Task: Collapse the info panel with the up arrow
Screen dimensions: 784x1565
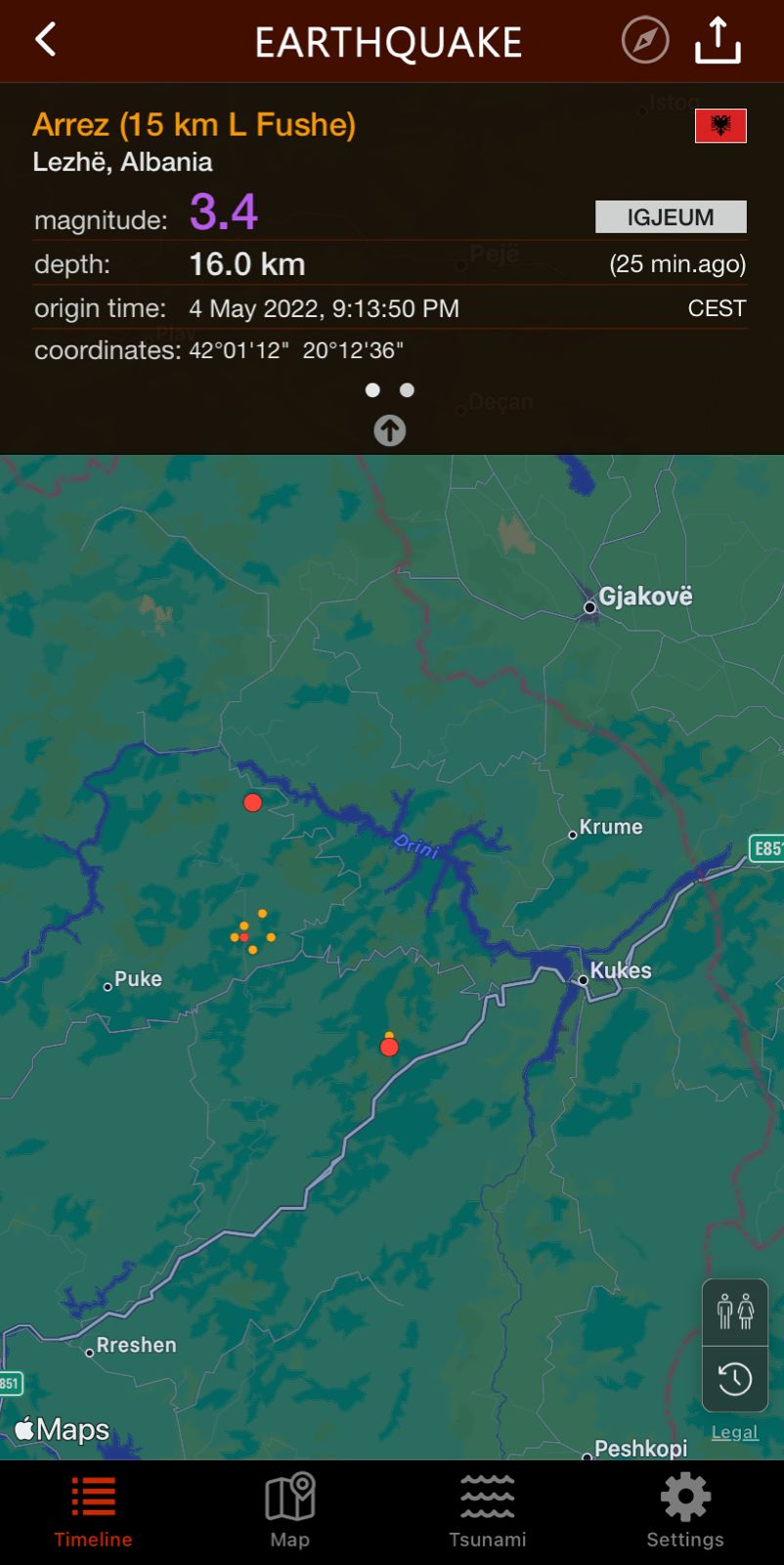Action: (389, 430)
